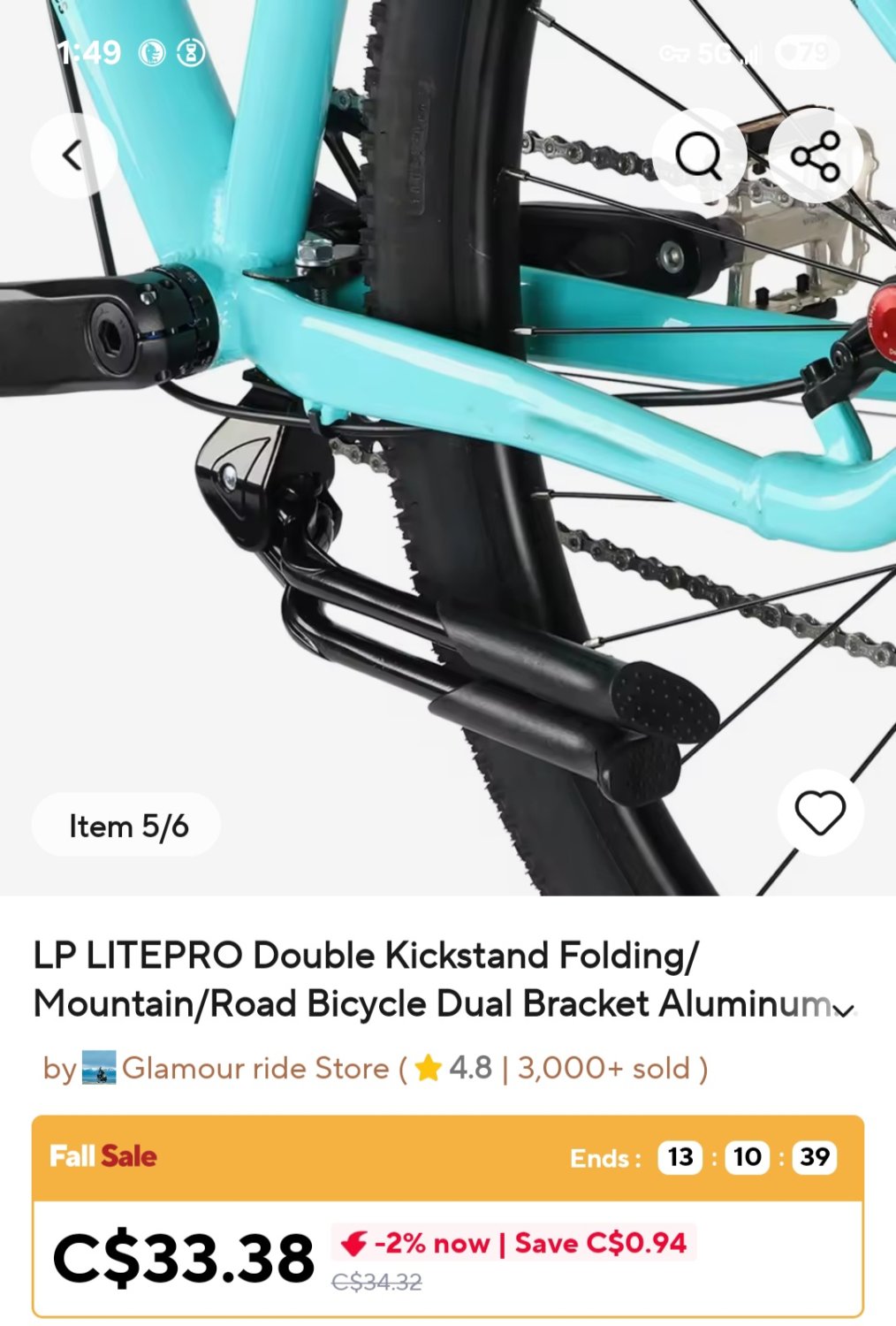Share this kickstand listing
Screen dimensions: 896x1326
(x=815, y=156)
